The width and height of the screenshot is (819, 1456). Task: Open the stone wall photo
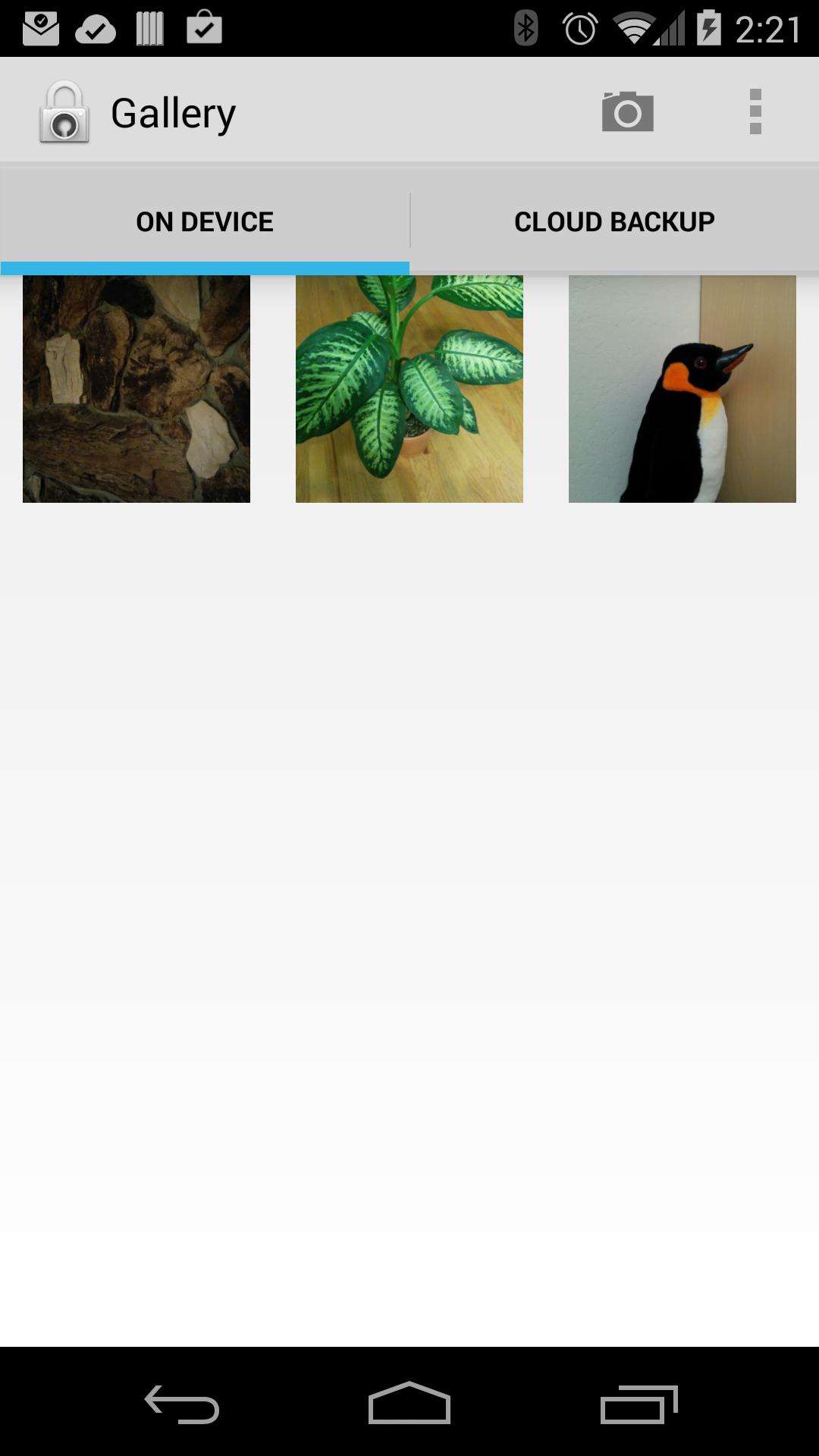(136, 388)
